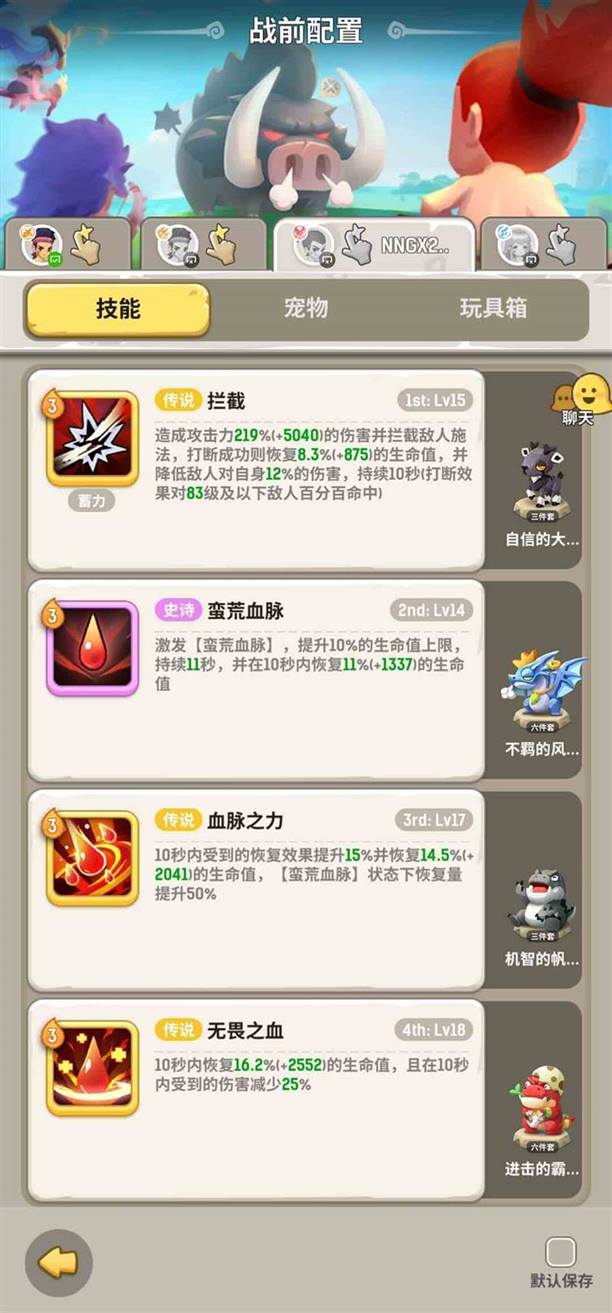Image resolution: width=612 pixels, height=1313 pixels.
Task: Select the 技能 tab
Action: tap(118, 309)
